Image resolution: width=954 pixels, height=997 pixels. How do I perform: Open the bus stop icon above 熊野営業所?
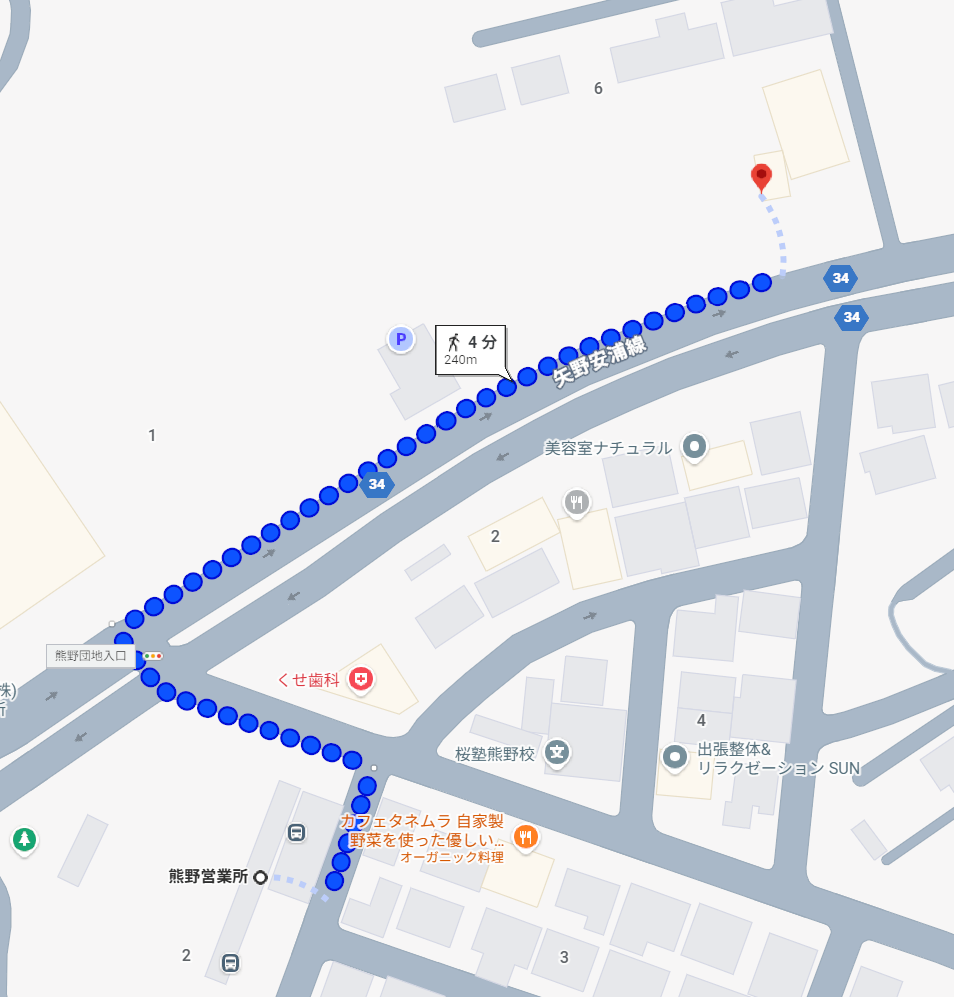[297, 832]
